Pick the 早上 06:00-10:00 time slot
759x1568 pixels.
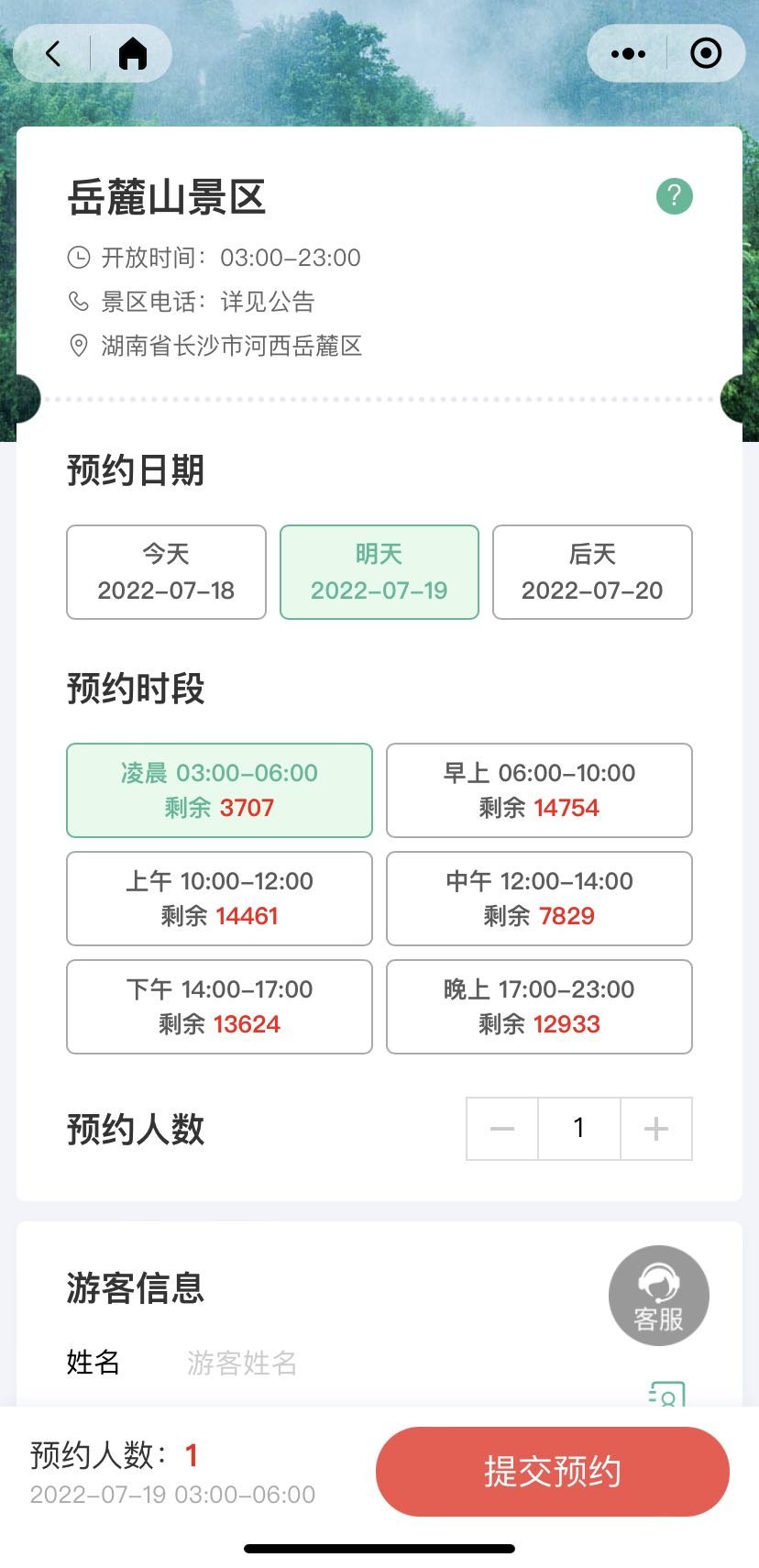click(x=539, y=790)
